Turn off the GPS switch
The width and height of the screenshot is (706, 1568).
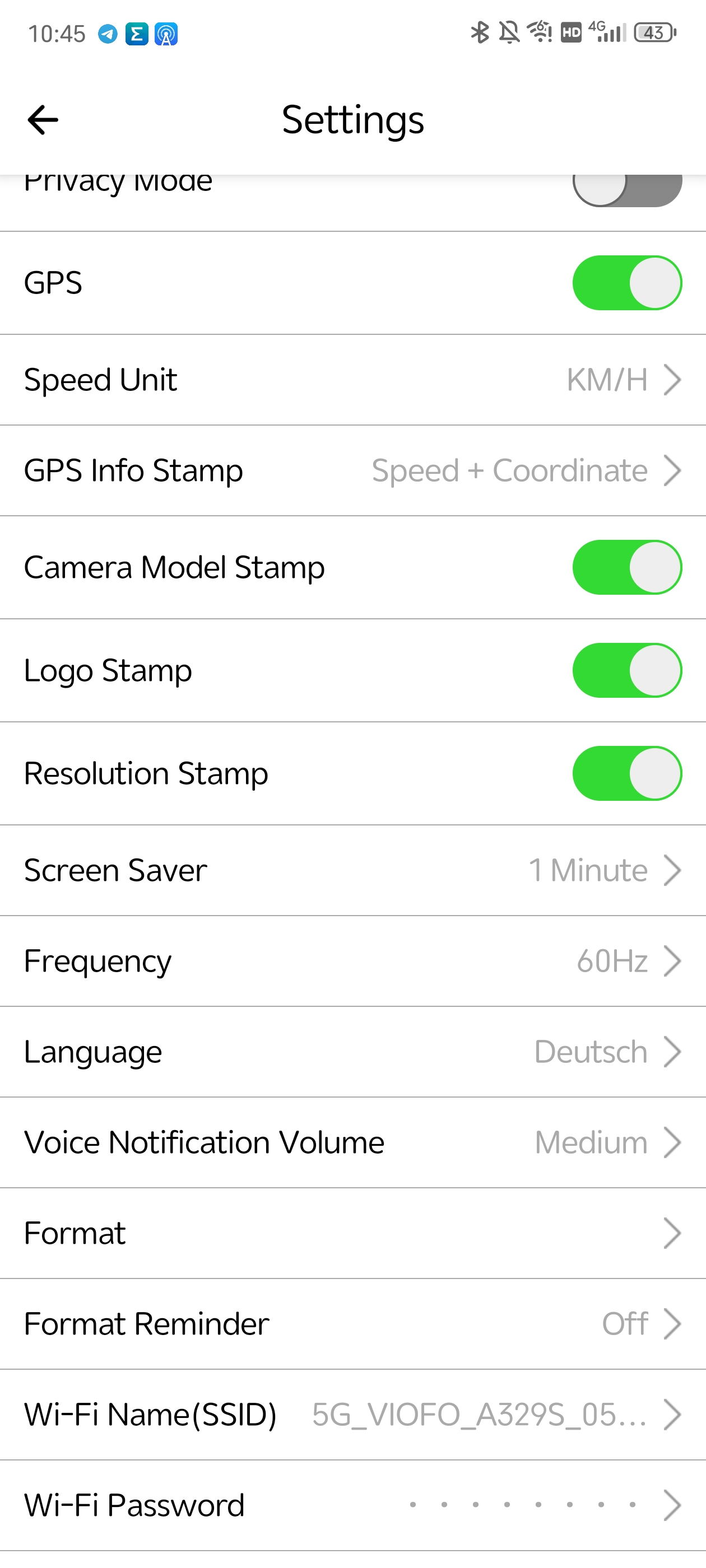[x=627, y=283]
